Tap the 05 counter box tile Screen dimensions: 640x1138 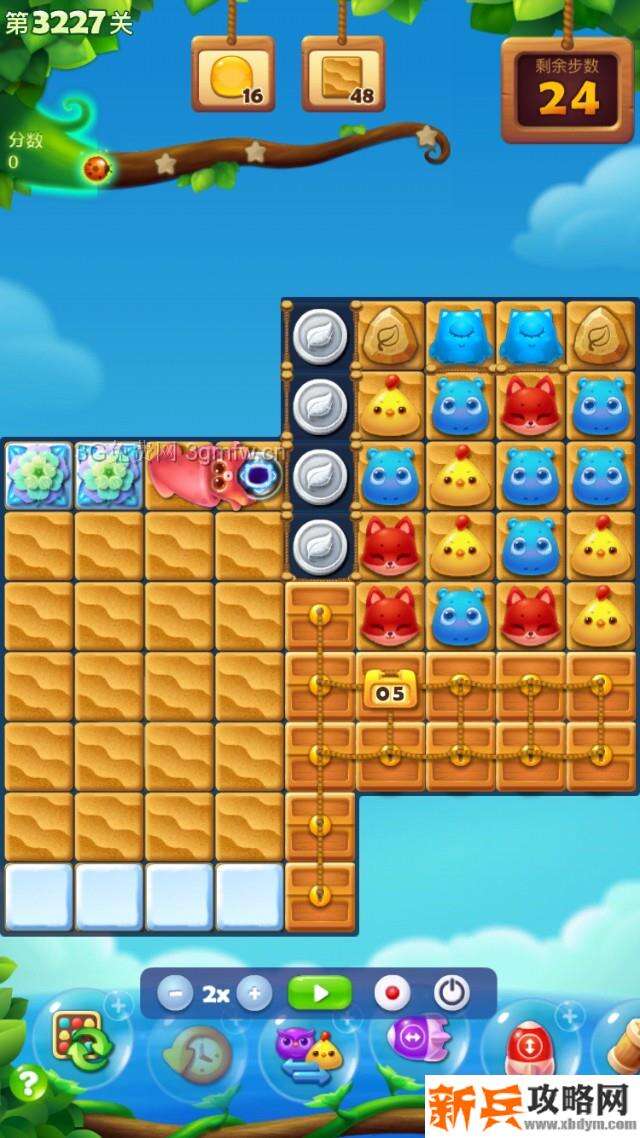[390, 690]
